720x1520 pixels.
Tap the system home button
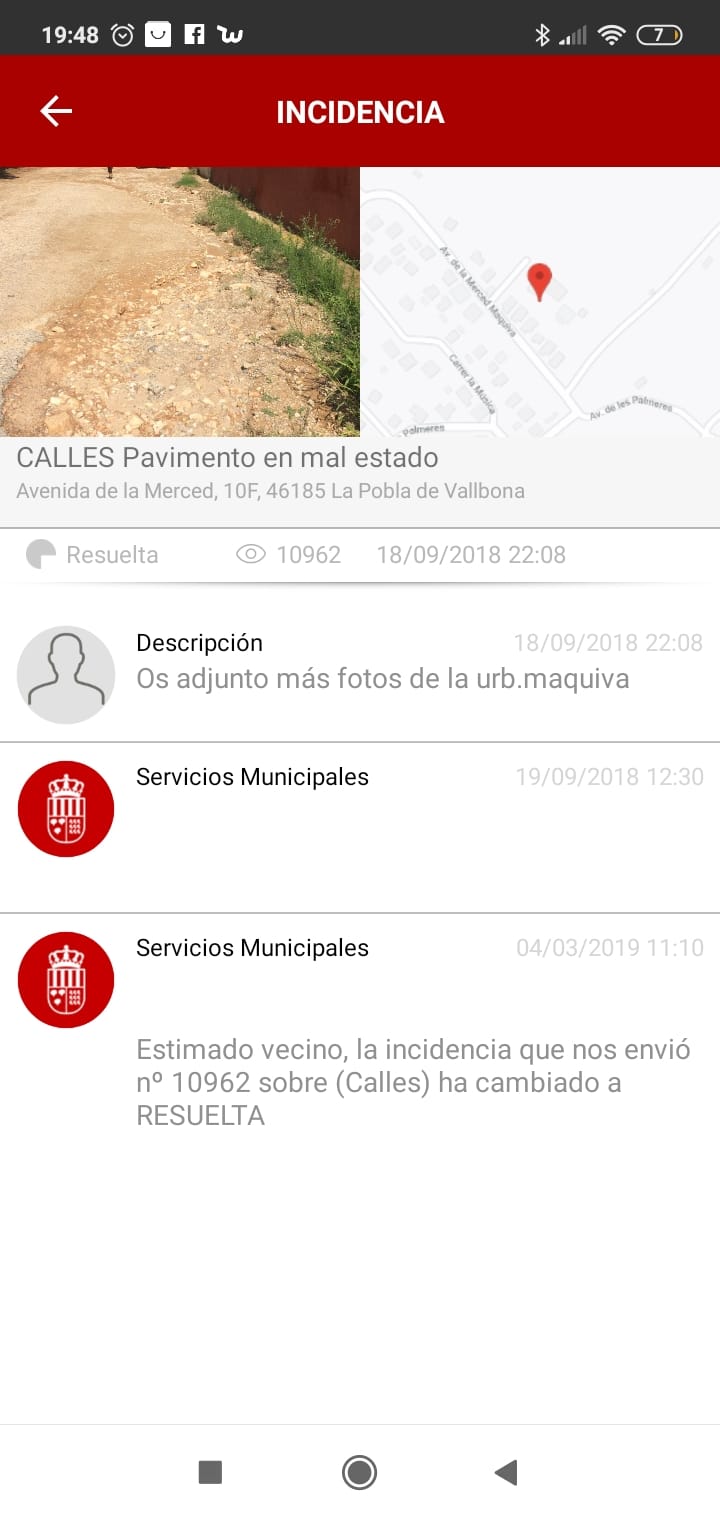click(359, 1472)
